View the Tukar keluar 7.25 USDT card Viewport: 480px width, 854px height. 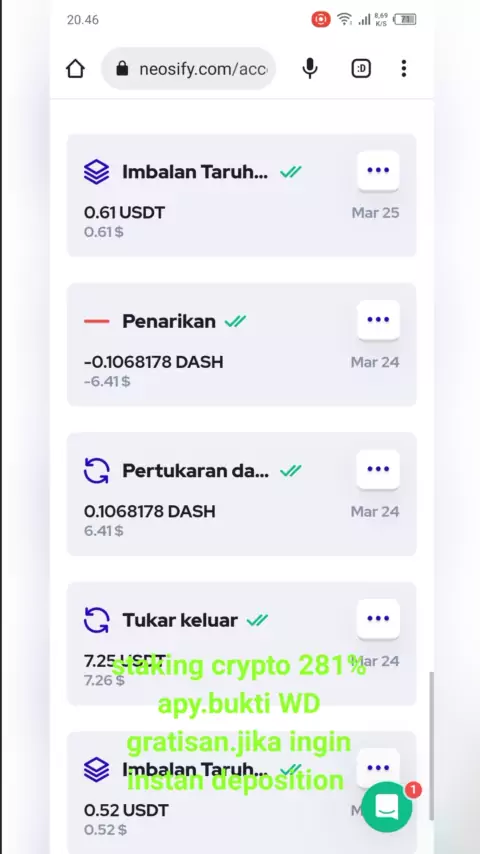(x=241, y=644)
